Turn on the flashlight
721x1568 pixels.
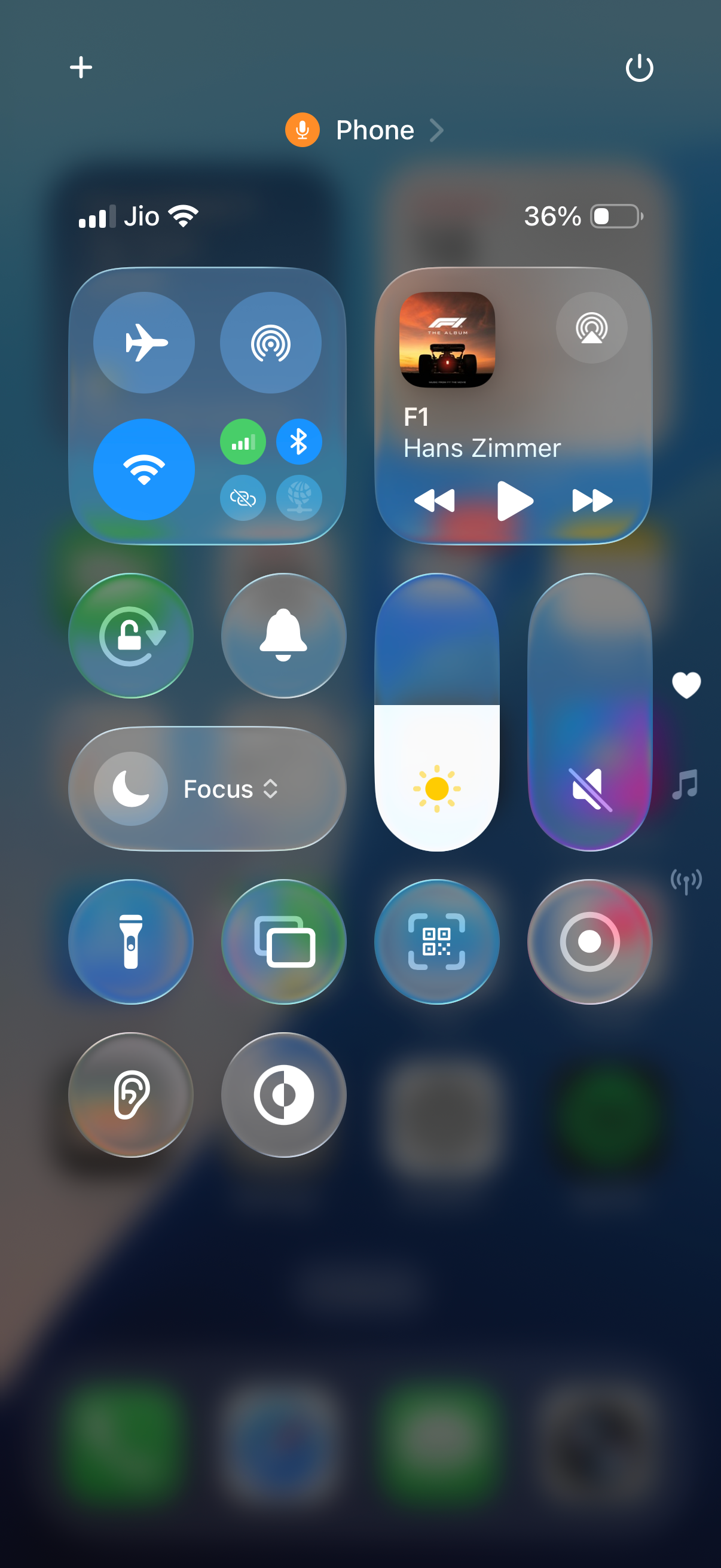point(131,942)
